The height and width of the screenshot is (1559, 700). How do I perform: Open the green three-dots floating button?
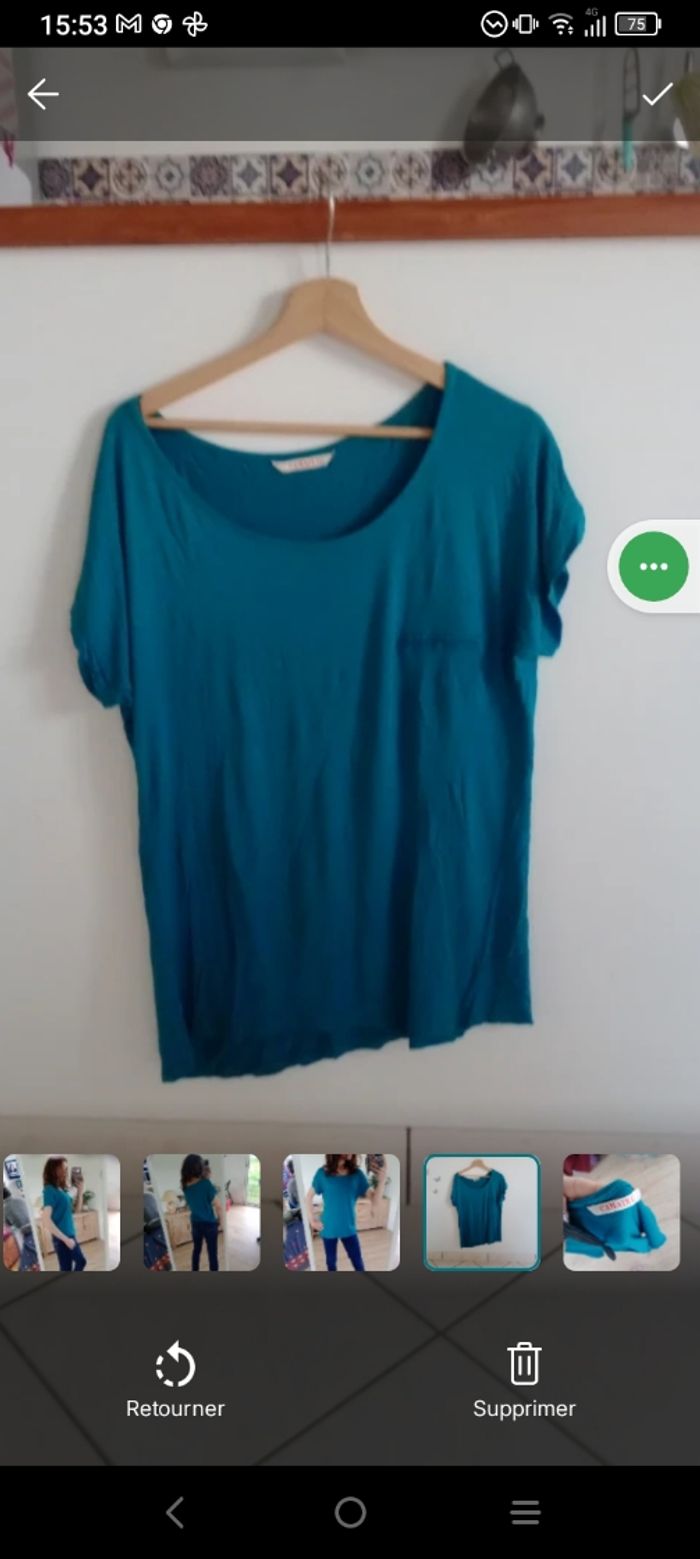(653, 566)
